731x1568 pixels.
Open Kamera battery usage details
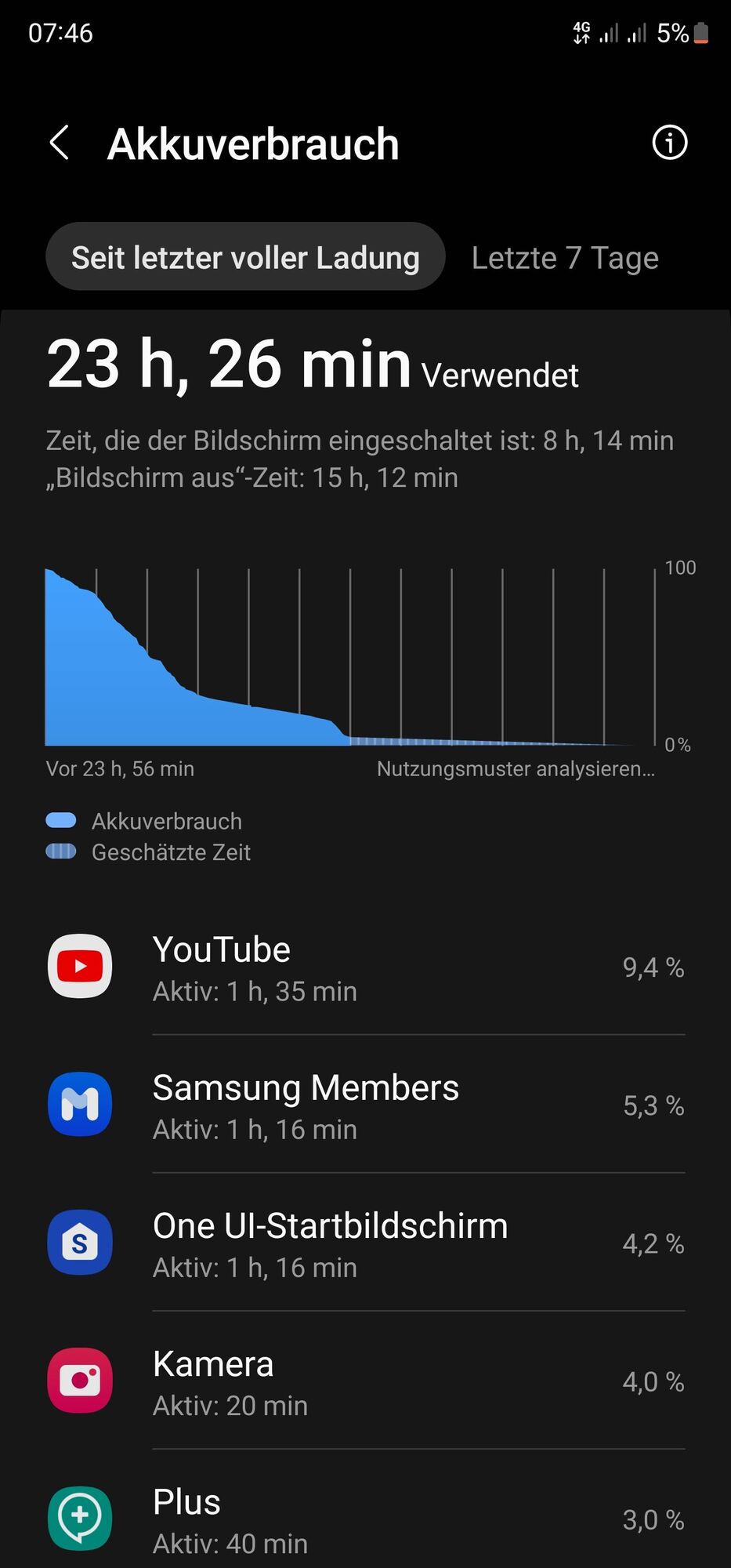point(365,1381)
